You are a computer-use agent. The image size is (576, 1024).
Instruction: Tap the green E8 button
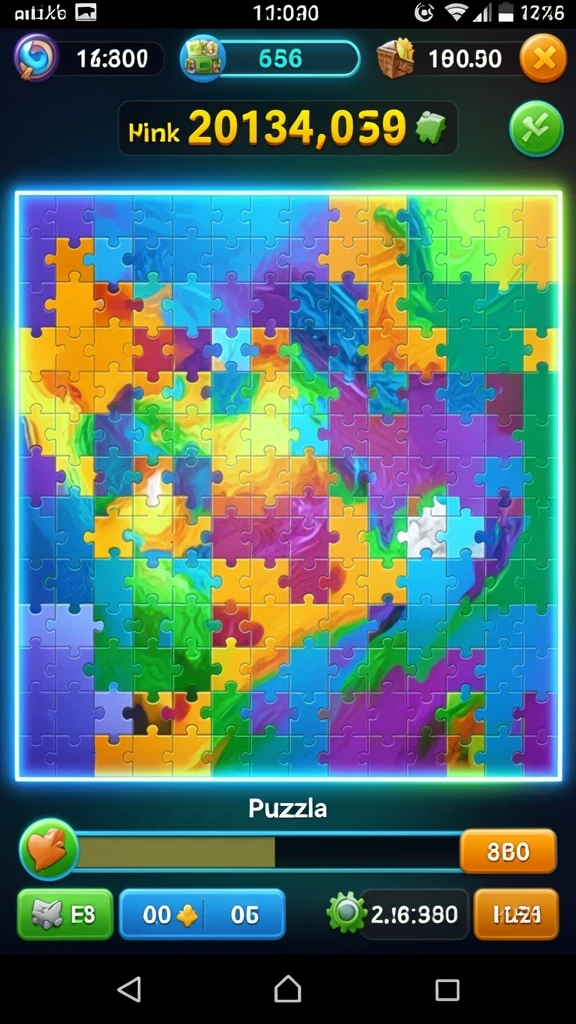coord(65,914)
